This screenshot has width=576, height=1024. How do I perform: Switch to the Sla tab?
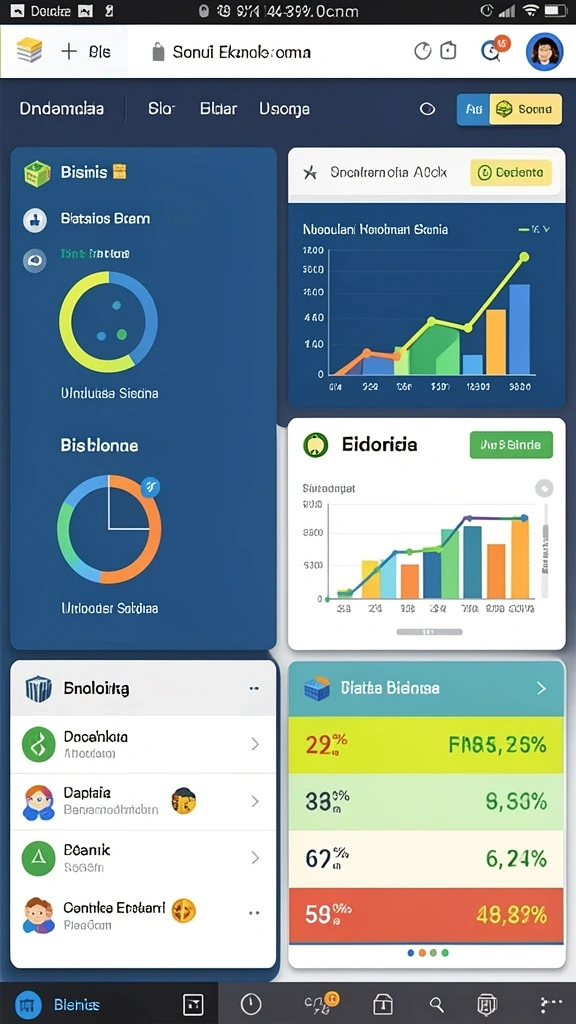pyautogui.click(x=161, y=108)
